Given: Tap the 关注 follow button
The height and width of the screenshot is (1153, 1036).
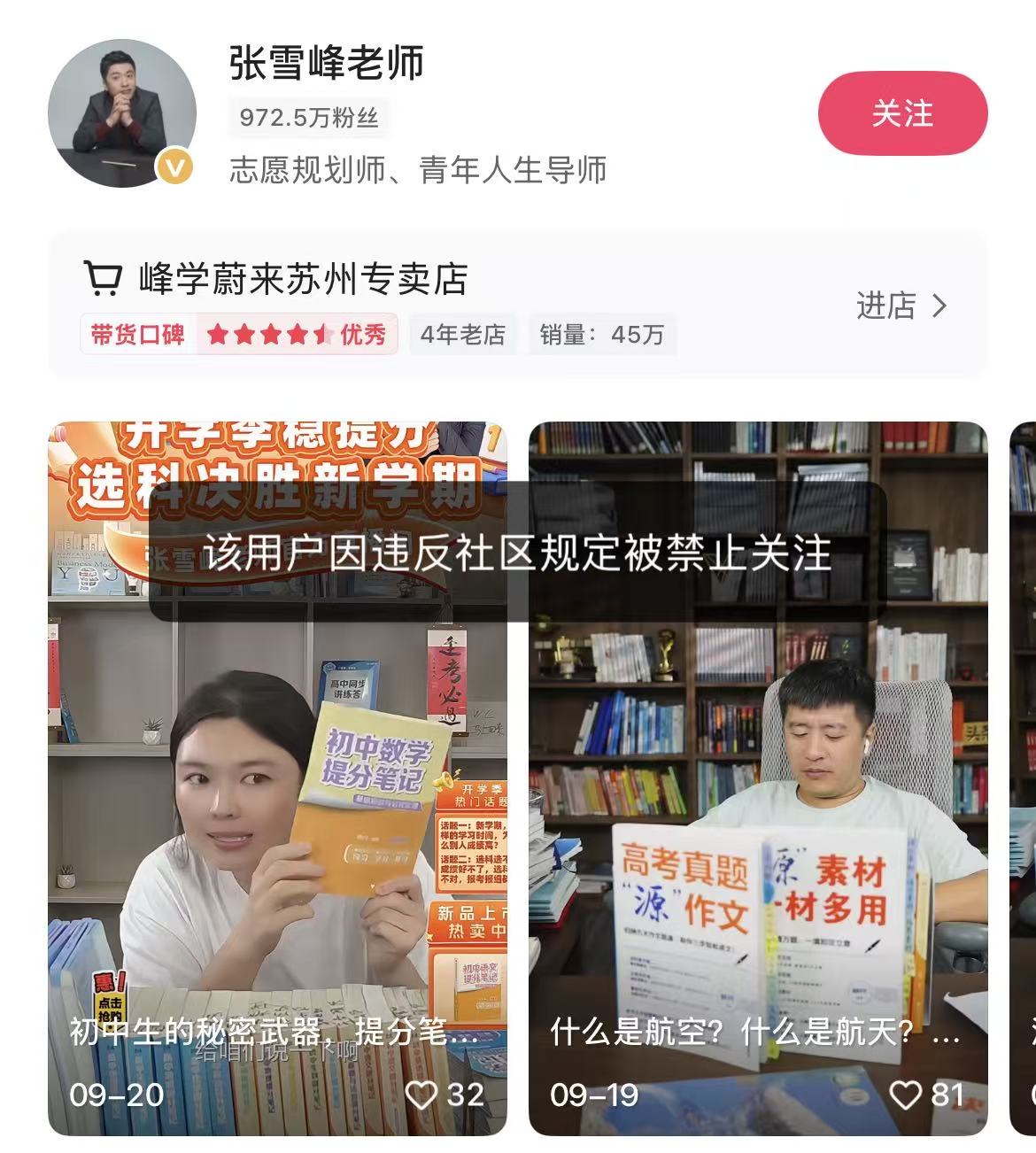Looking at the screenshot, I should (901, 113).
